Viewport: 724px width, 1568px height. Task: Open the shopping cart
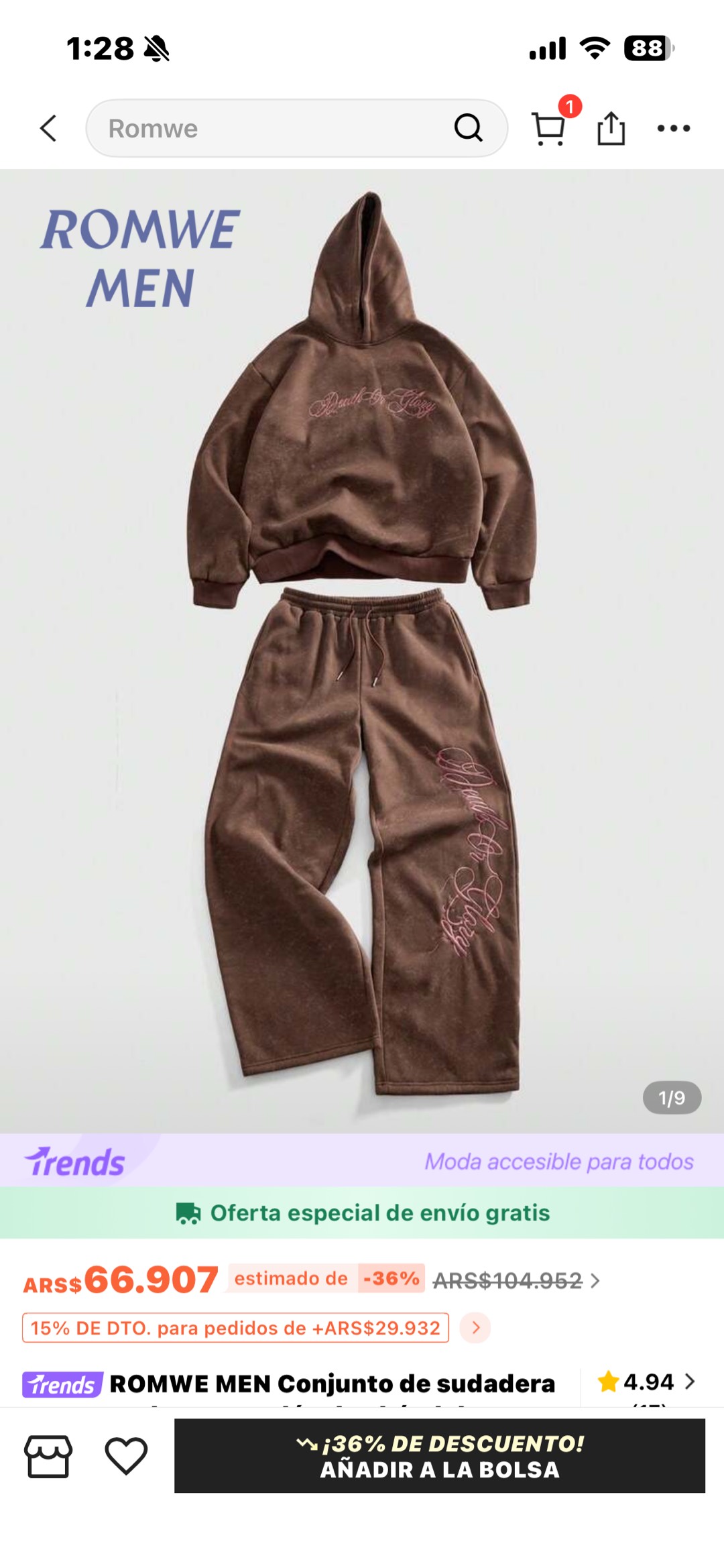[549, 127]
